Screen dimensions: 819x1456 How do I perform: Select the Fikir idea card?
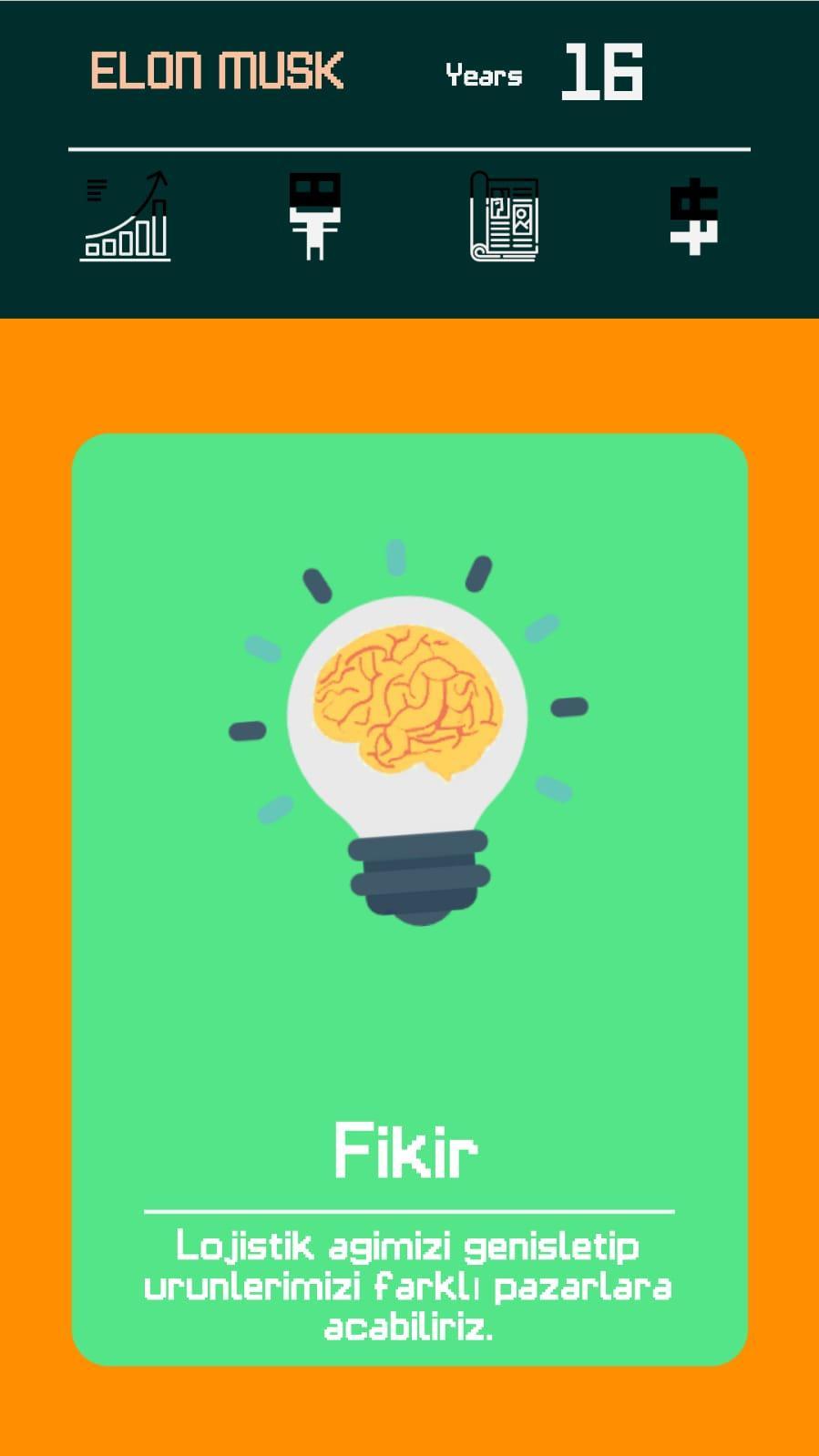(x=409, y=899)
